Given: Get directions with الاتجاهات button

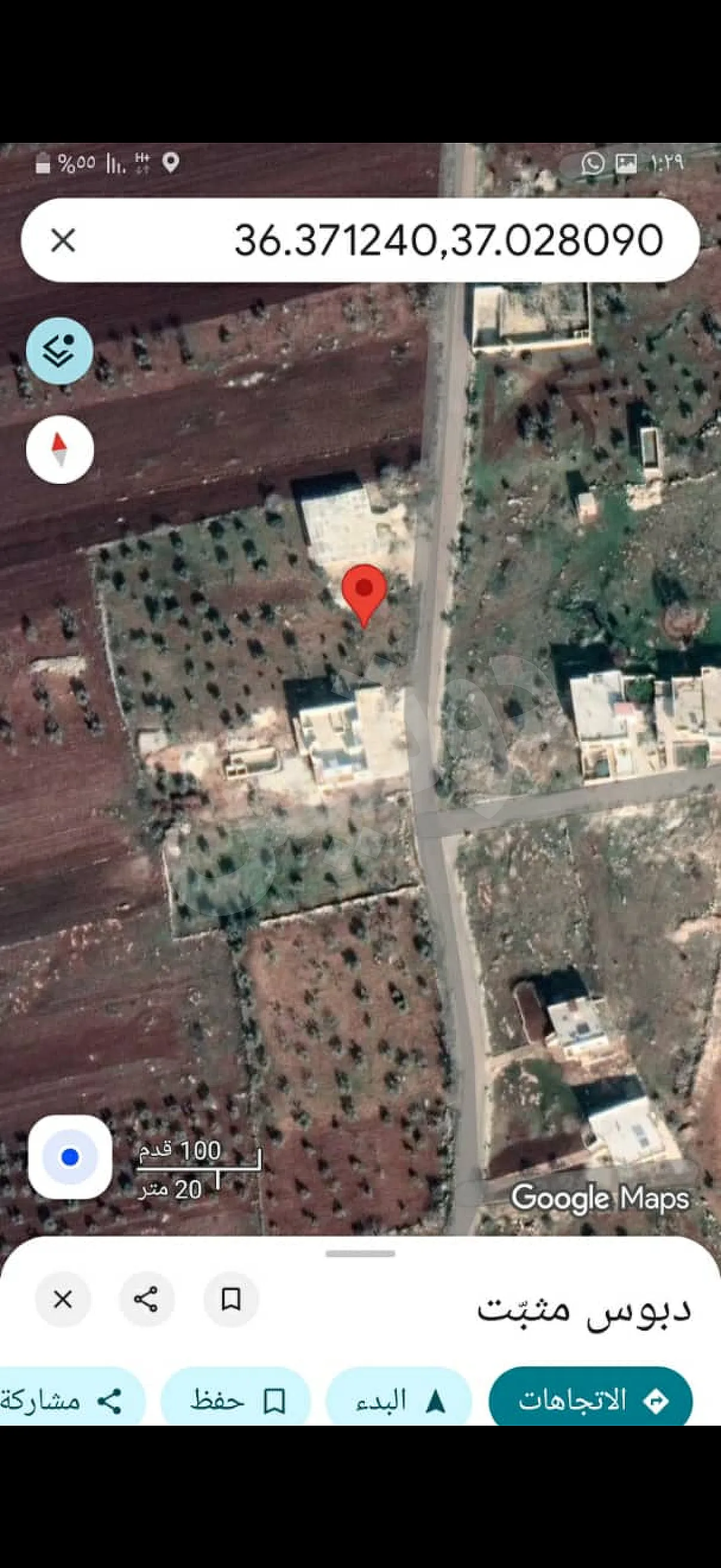Looking at the screenshot, I should pyautogui.click(x=590, y=1401).
